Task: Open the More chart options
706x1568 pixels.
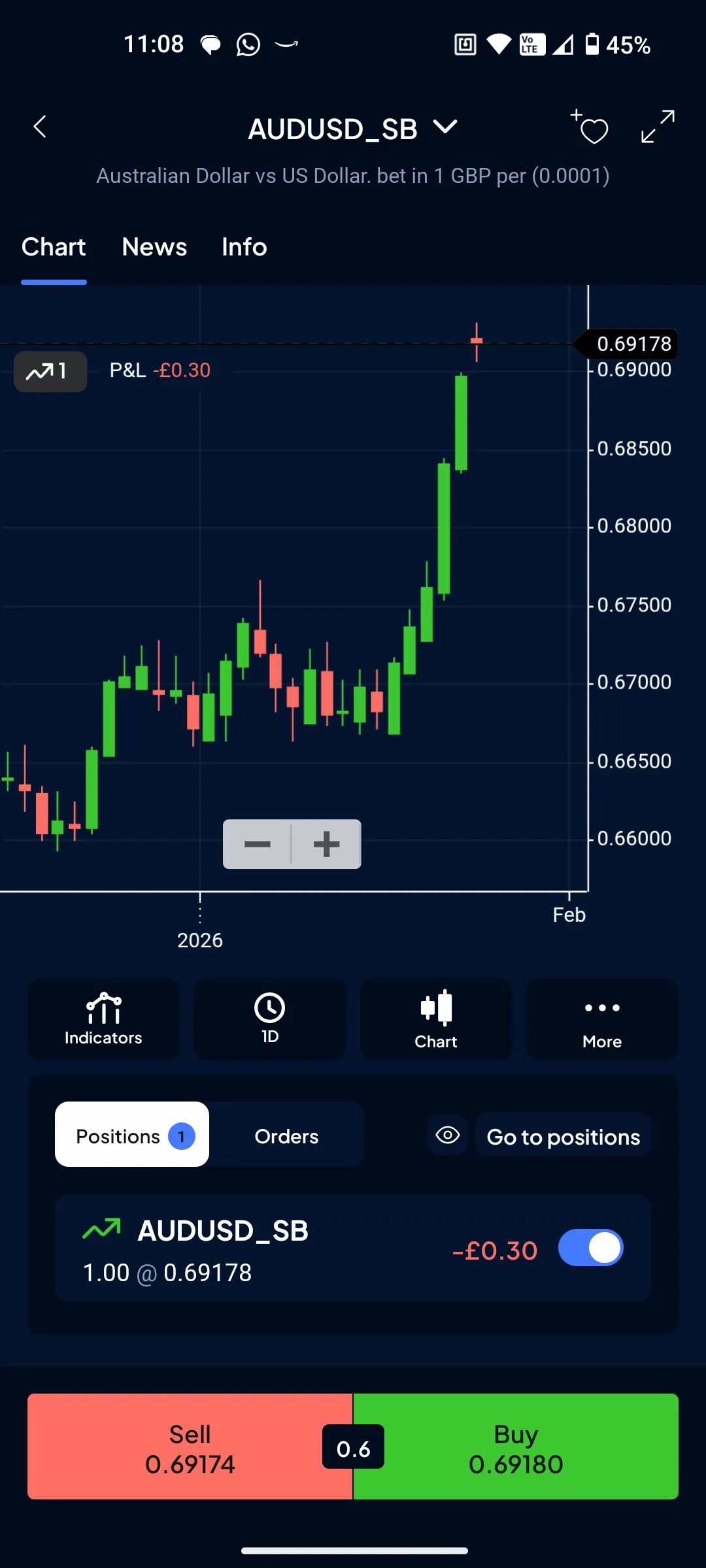Action: (x=602, y=1019)
